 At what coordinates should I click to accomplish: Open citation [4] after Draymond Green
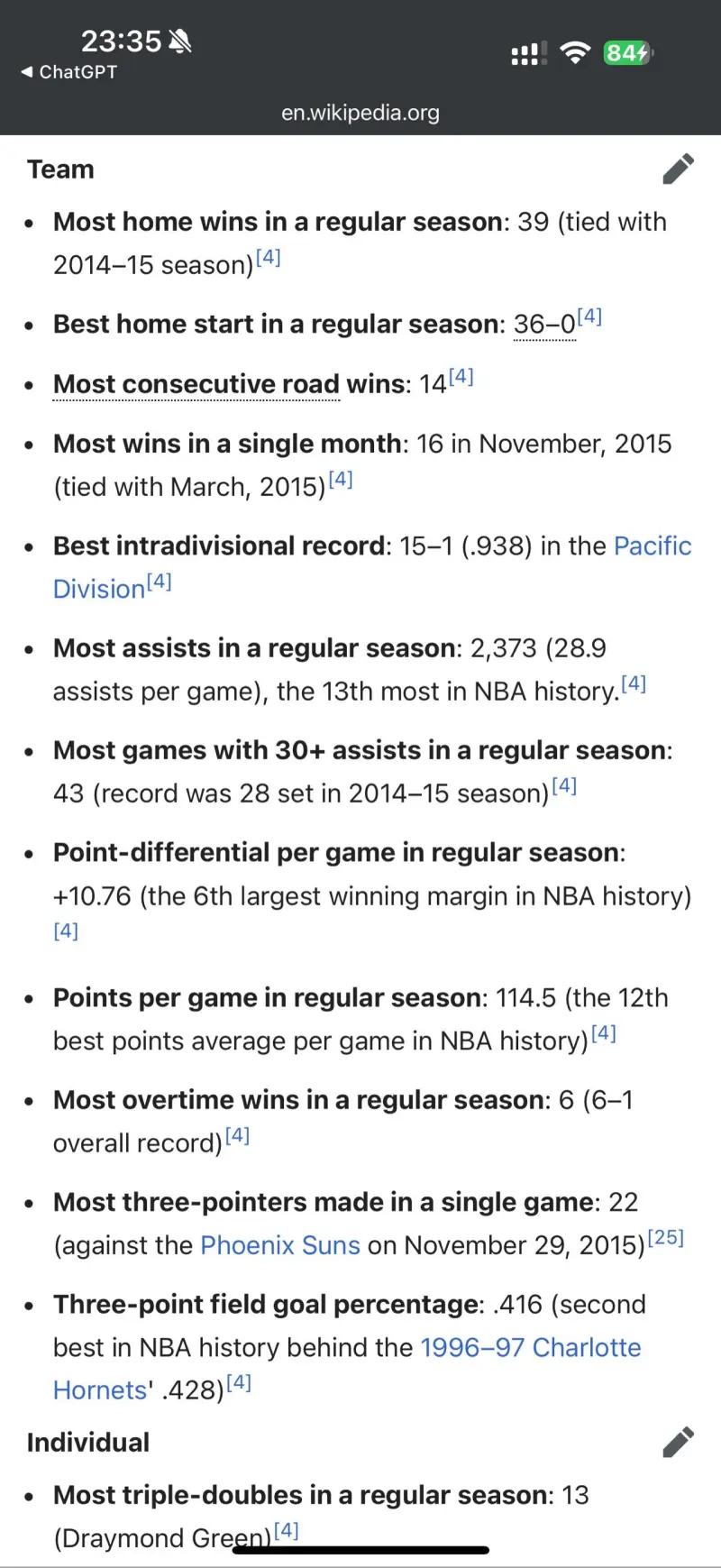[x=287, y=1530]
